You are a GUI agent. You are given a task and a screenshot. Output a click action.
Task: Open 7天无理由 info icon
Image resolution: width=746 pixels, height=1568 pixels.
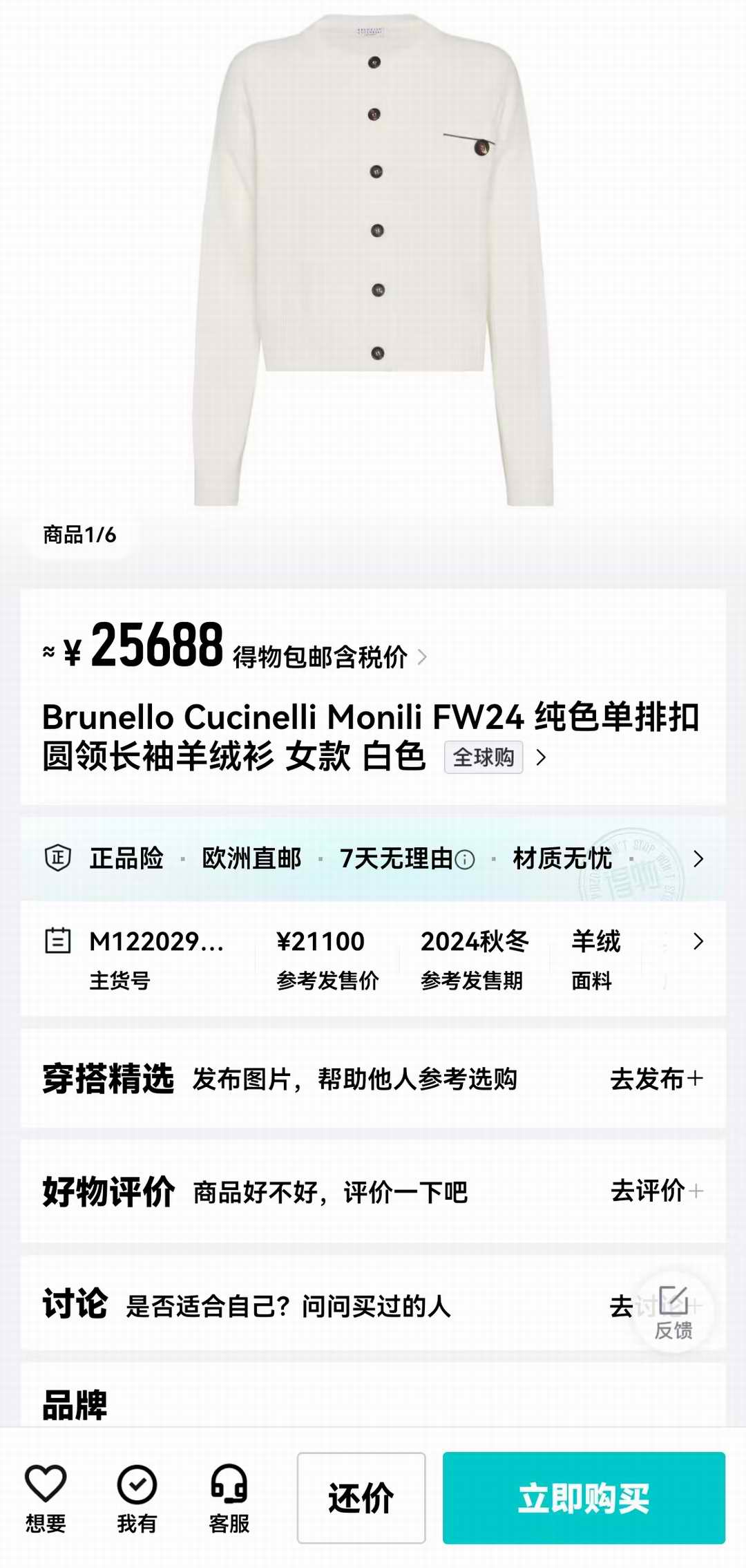pos(466,860)
